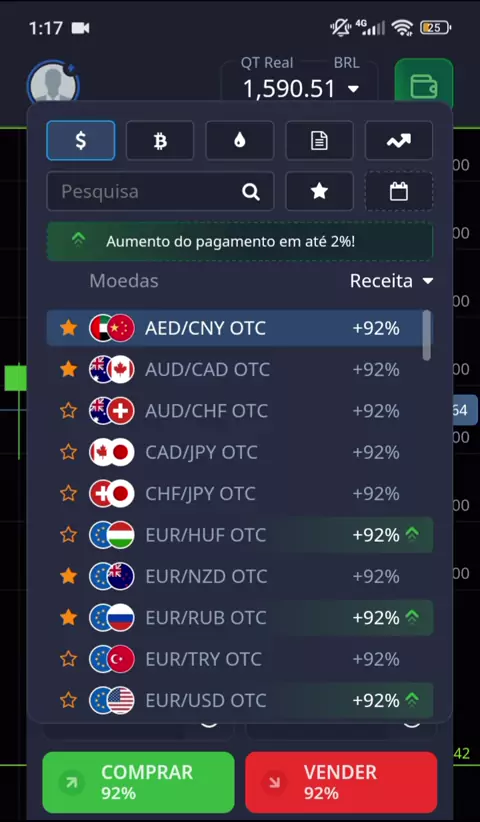
Task: Select the currencies dollar tab
Action: [x=81, y=140]
